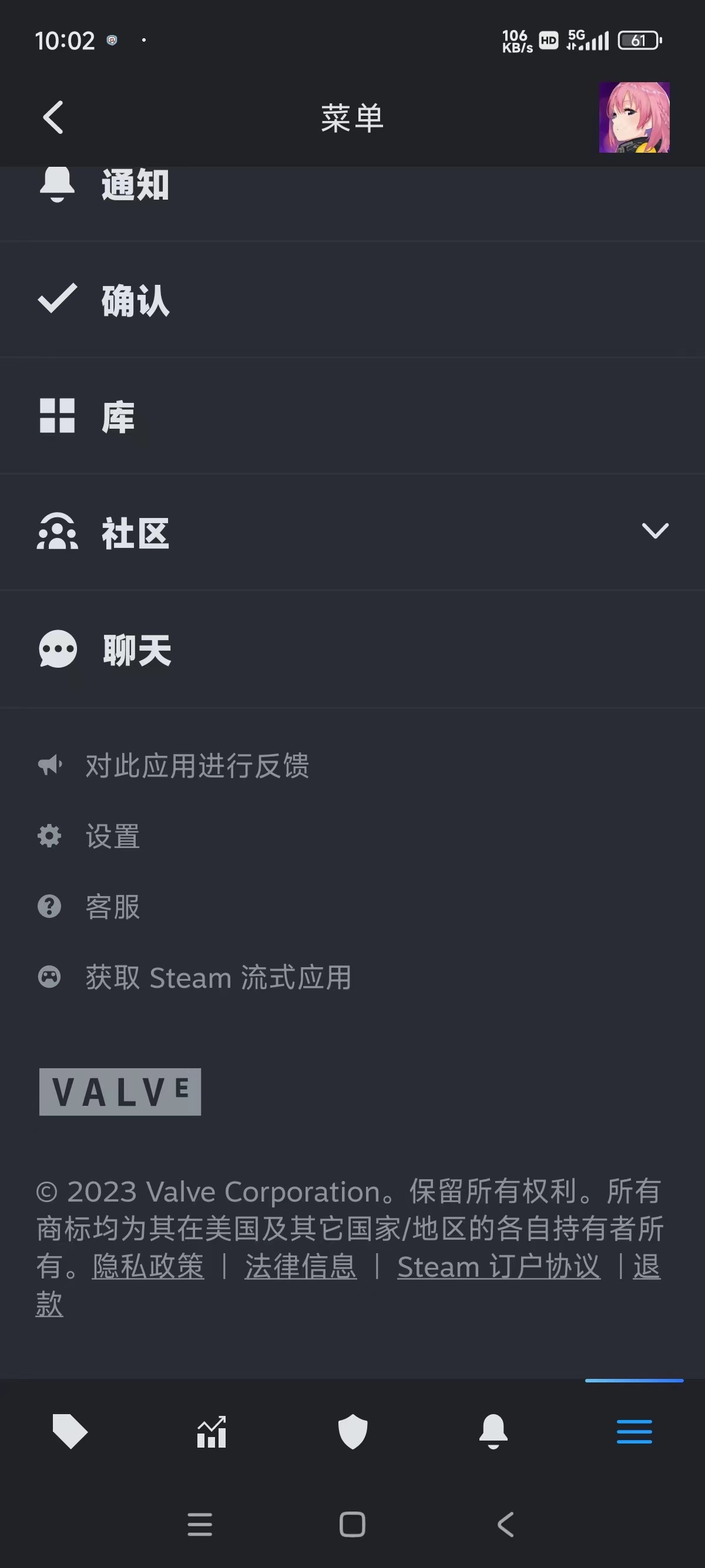
Task: Switch to the Steam Guard shield tab
Action: [352, 1431]
